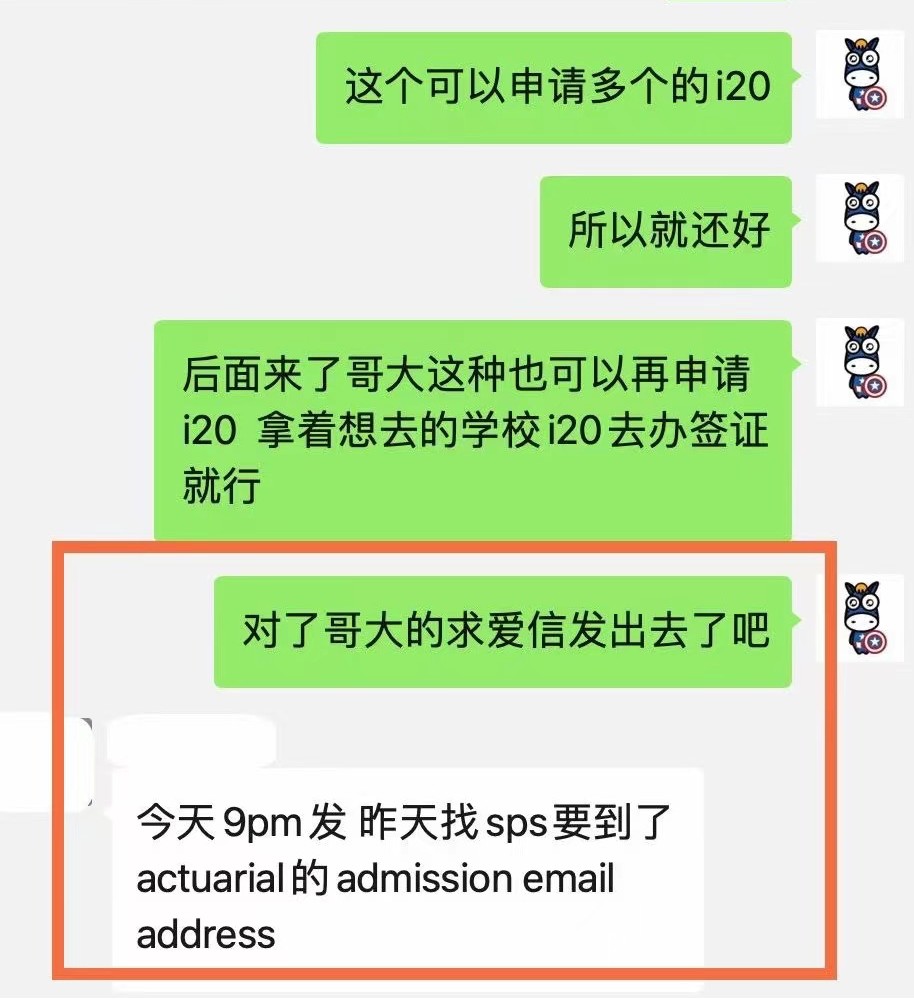View profile from avatar beside '后面来了哥大' message
The width and height of the screenshot is (914, 999).
(x=862, y=362)
